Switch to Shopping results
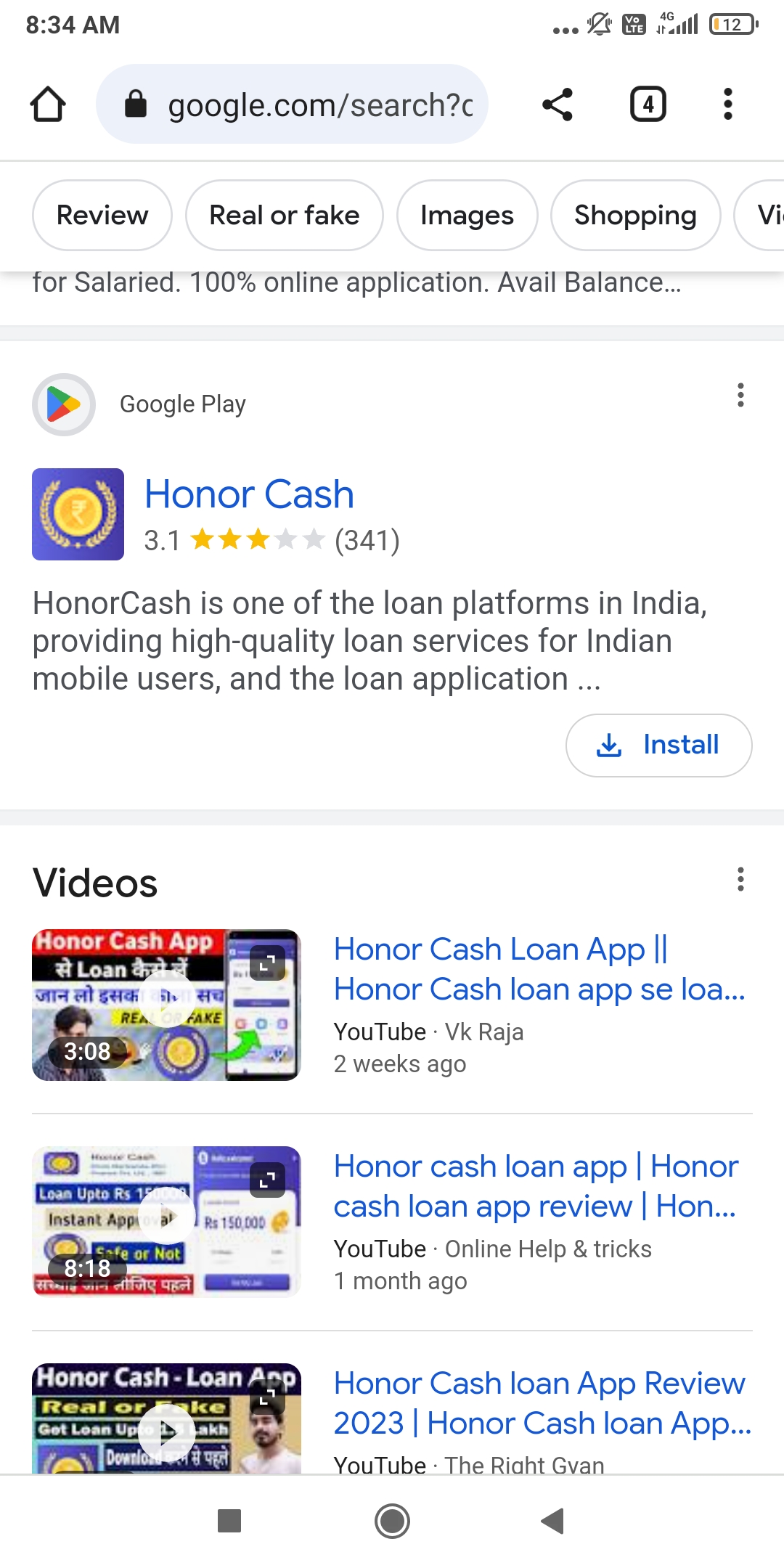The image size is (784, 1568). 635,216
